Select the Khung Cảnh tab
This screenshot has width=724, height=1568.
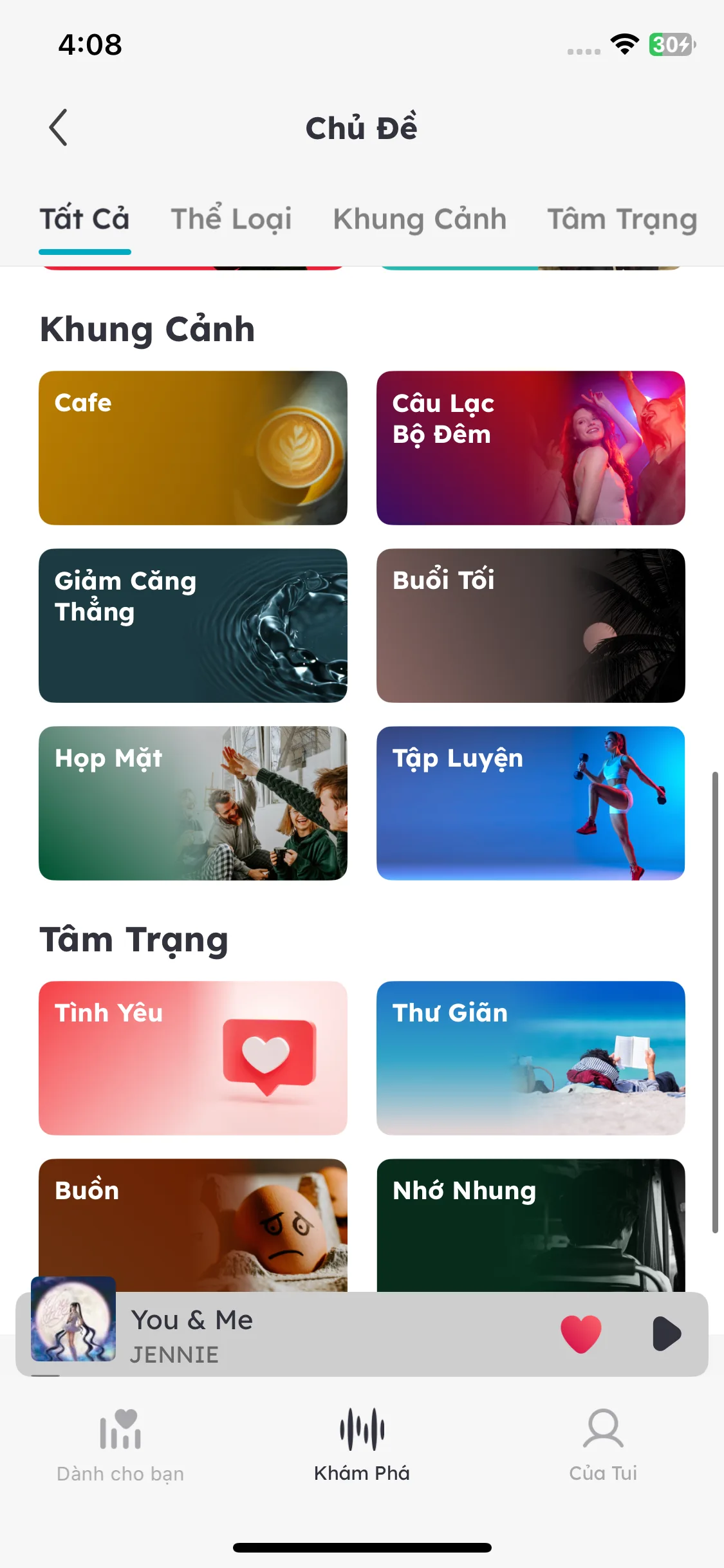[420, 219]
